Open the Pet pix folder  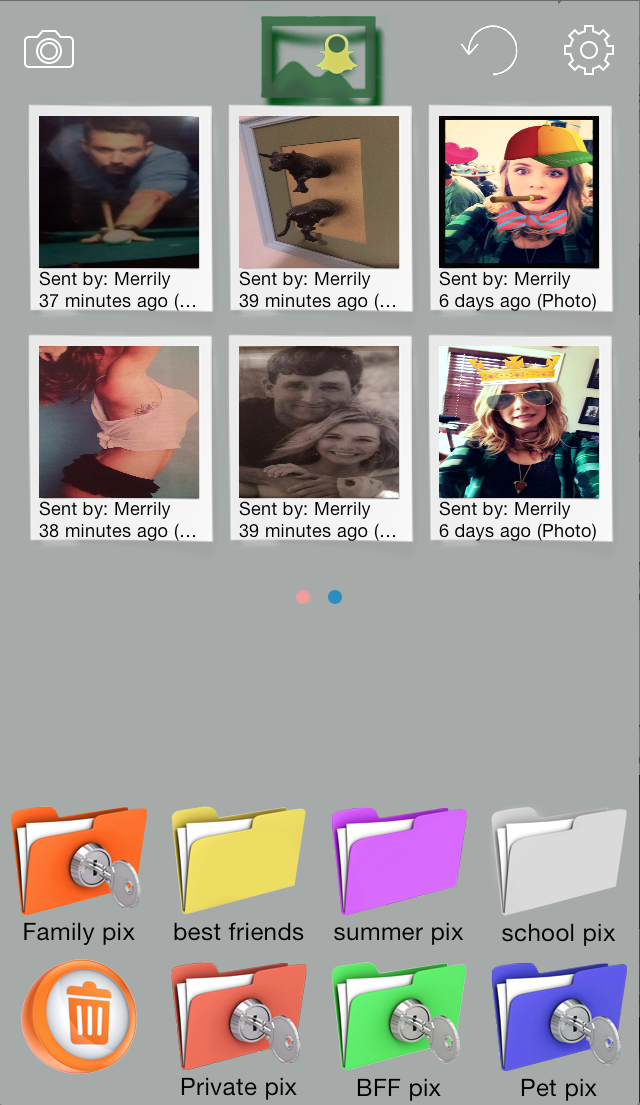(557, 1018)
